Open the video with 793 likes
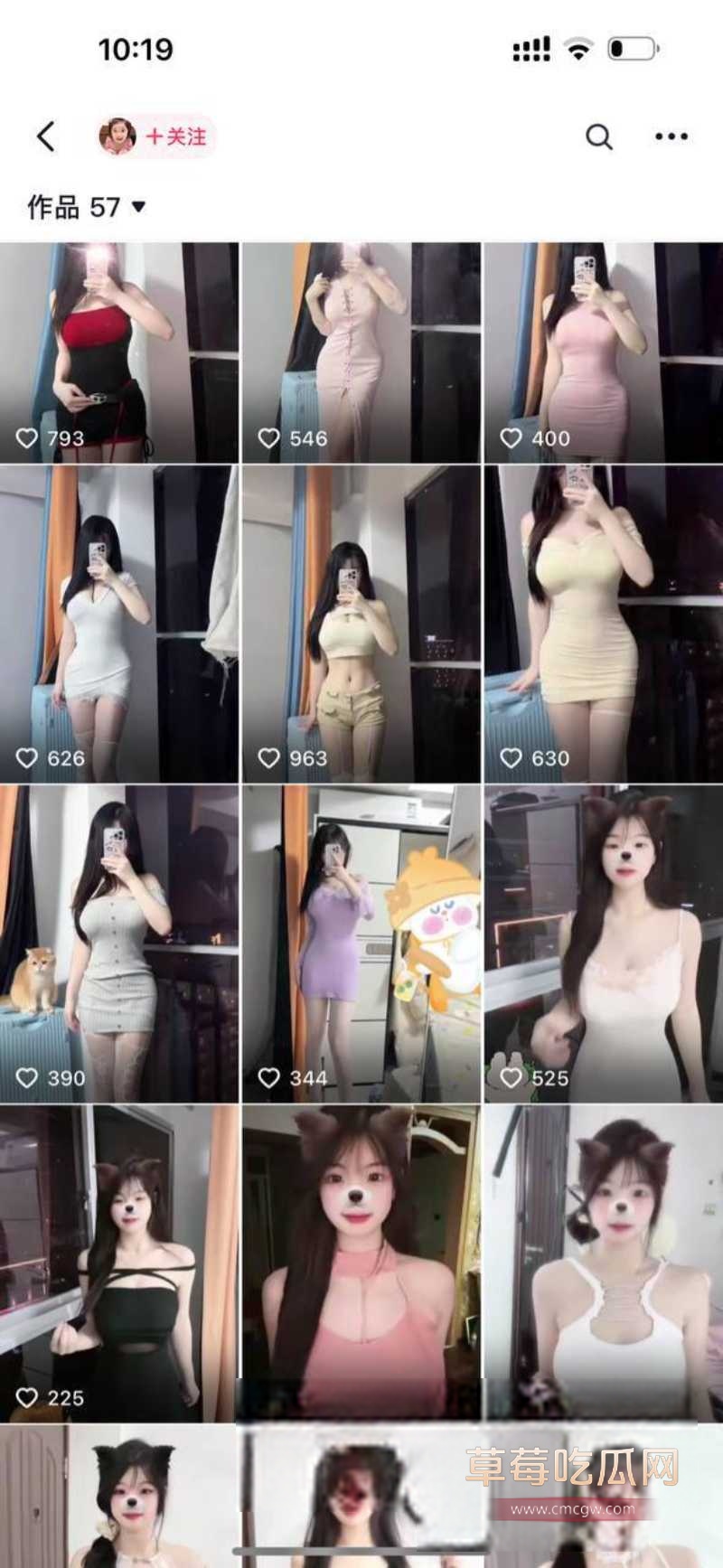 point(119,352)
